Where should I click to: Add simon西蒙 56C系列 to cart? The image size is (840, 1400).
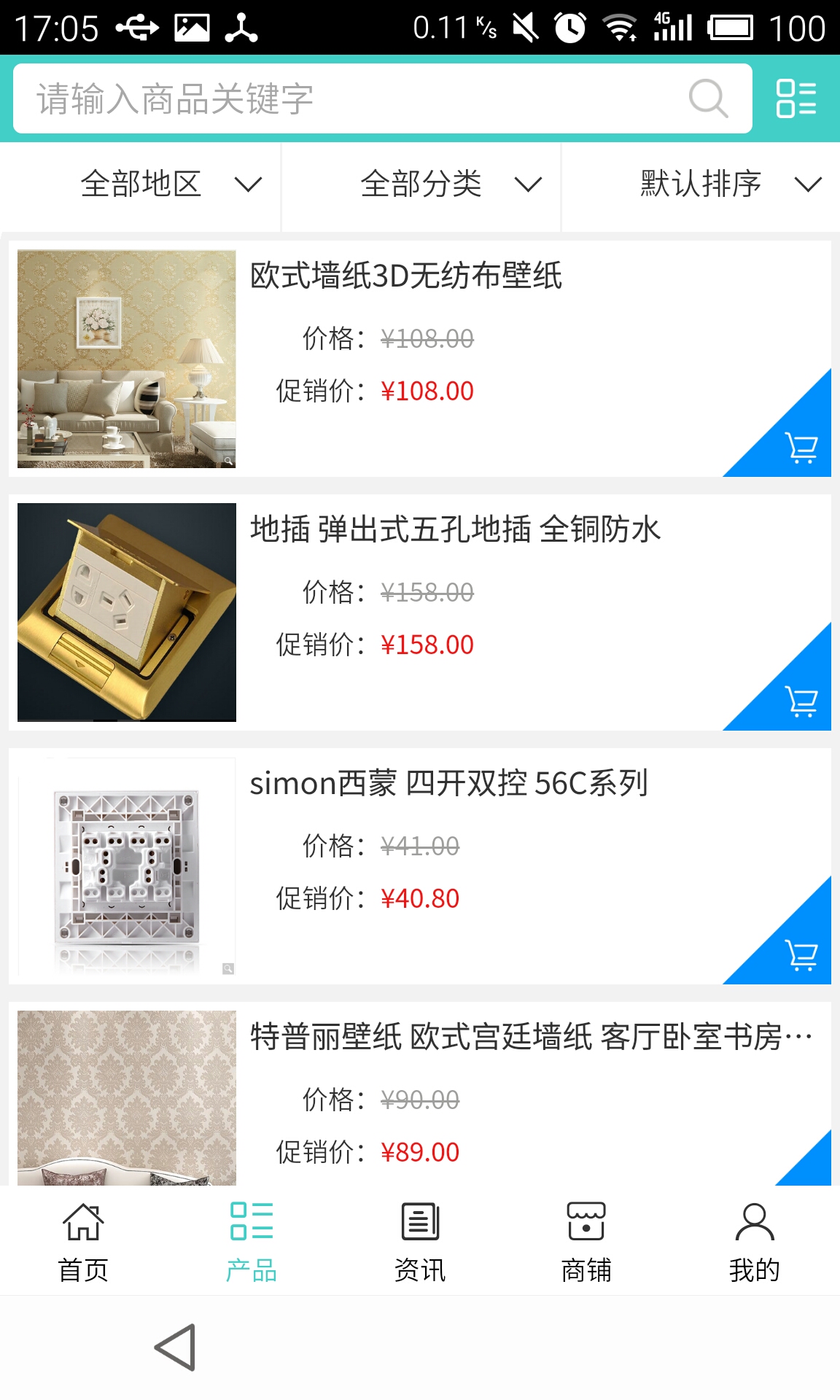coord(800,954)
